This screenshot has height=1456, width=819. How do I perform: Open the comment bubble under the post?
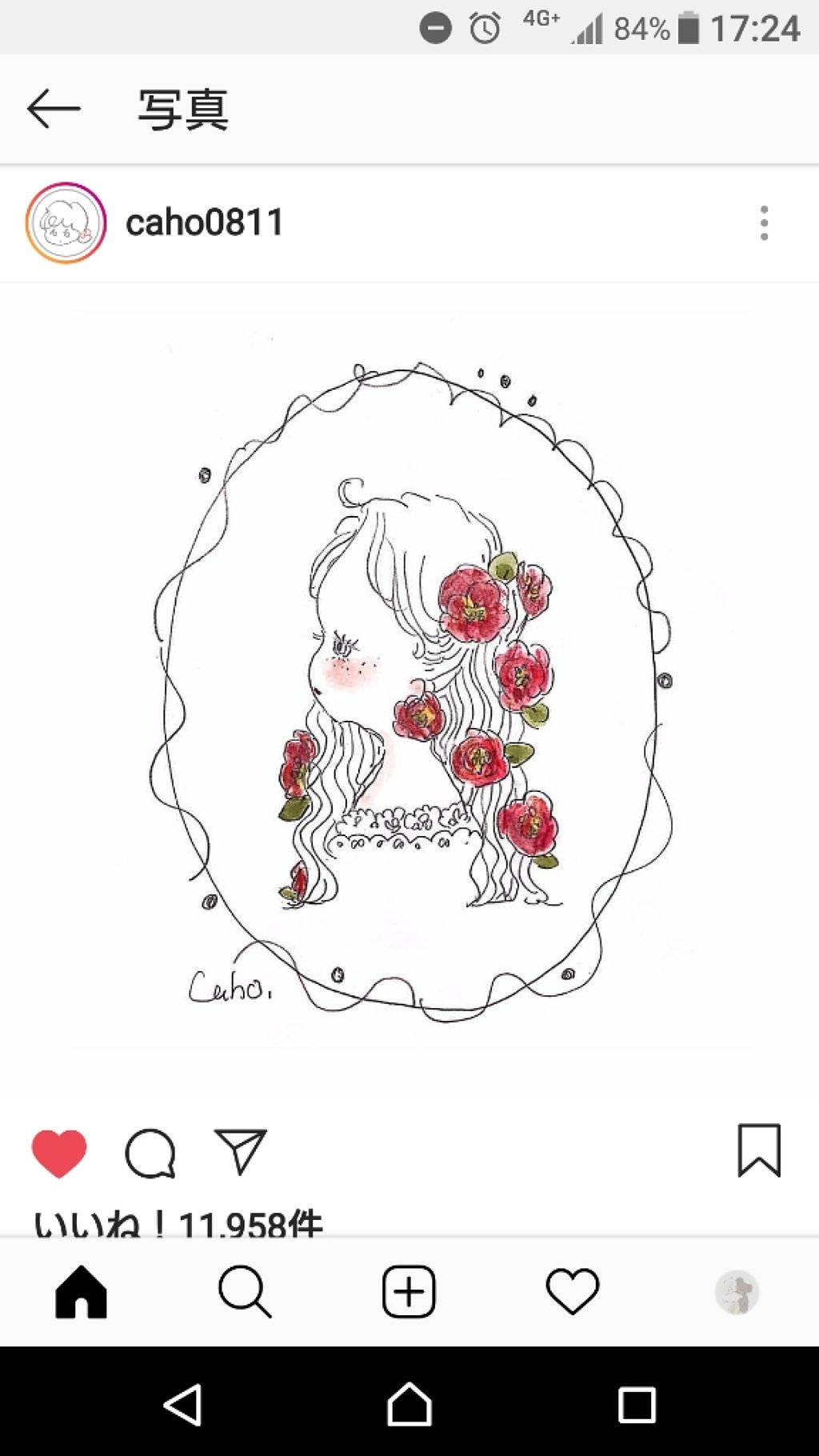pos(150,1153)
